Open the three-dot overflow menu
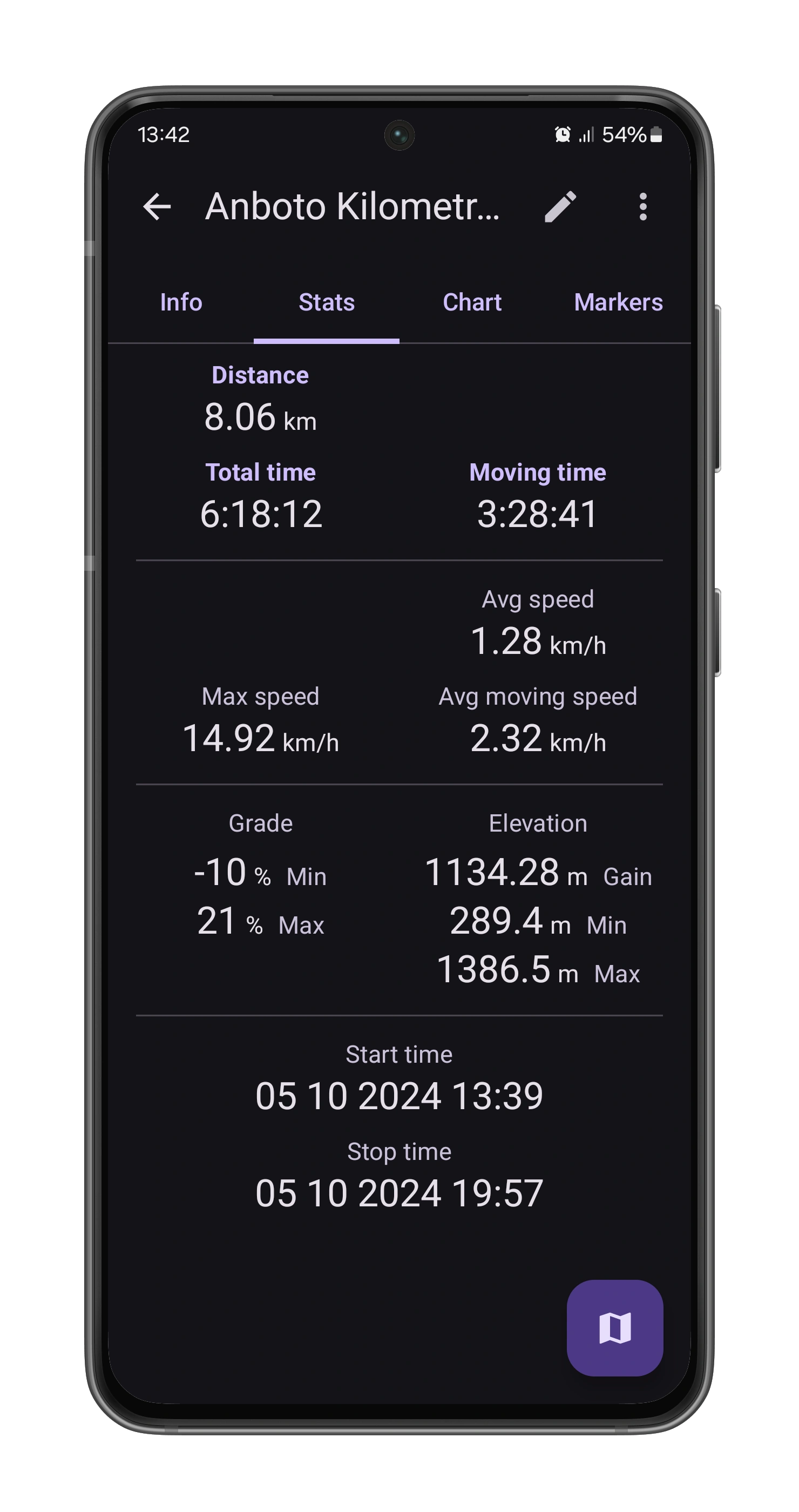799x1512 pixels. click(643, 207)
